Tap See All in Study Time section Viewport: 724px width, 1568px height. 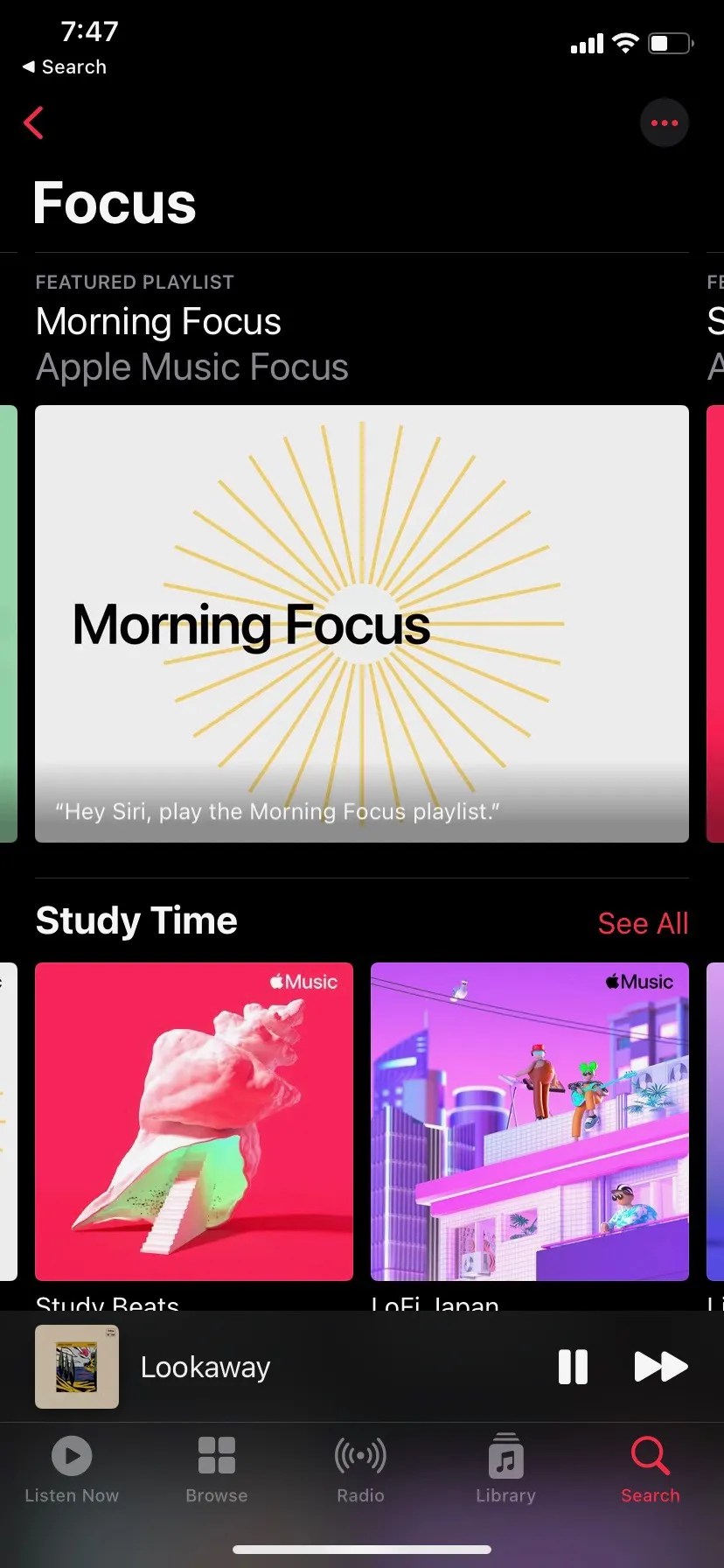[643, 923]
